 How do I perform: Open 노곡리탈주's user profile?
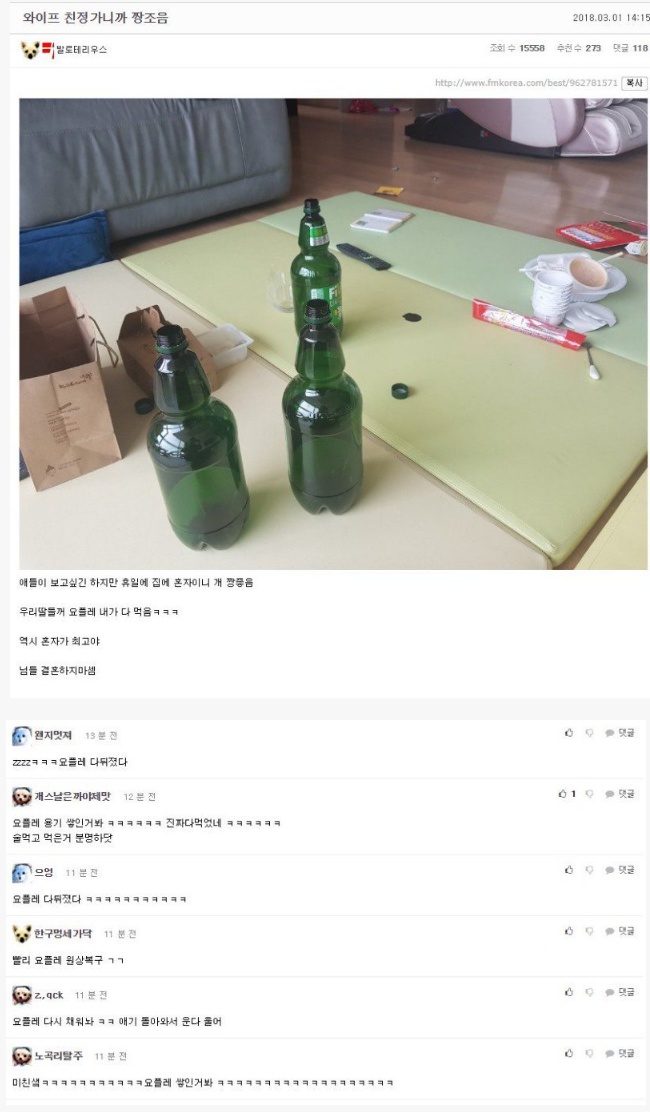[x=58, y=1056]
